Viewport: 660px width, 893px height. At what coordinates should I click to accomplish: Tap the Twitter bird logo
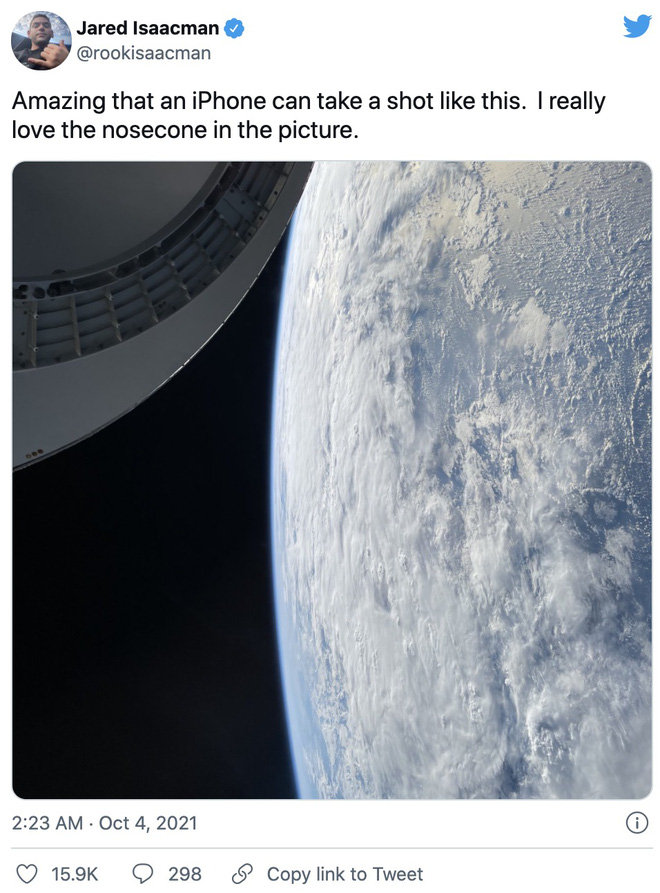(x=636, y=27)
